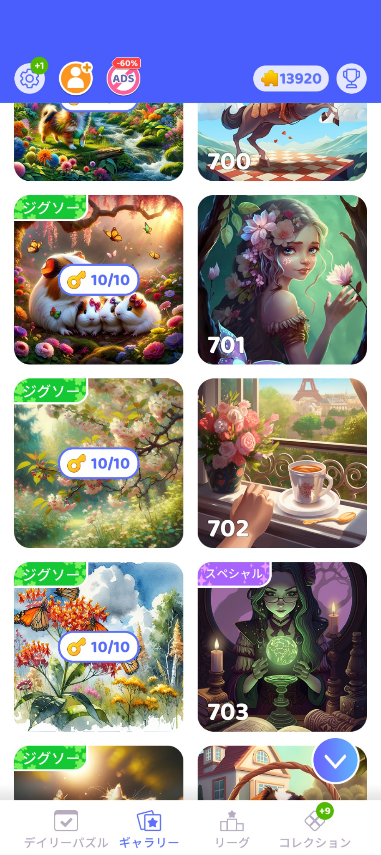381x855 pixels.
Task: Open special puzzle 703 with green witch
Action: coord(282,647)
